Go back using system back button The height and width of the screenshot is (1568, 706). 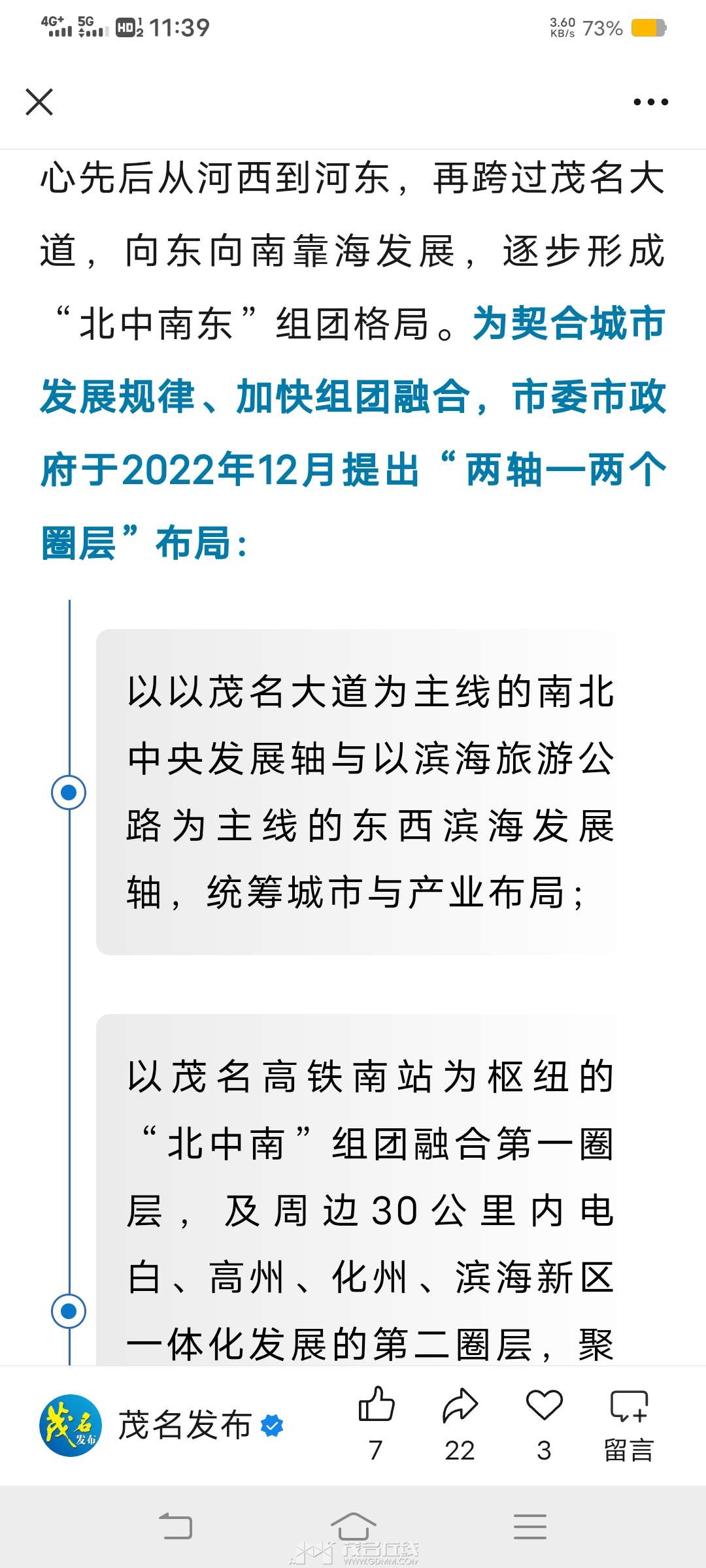coord(176,1527)
